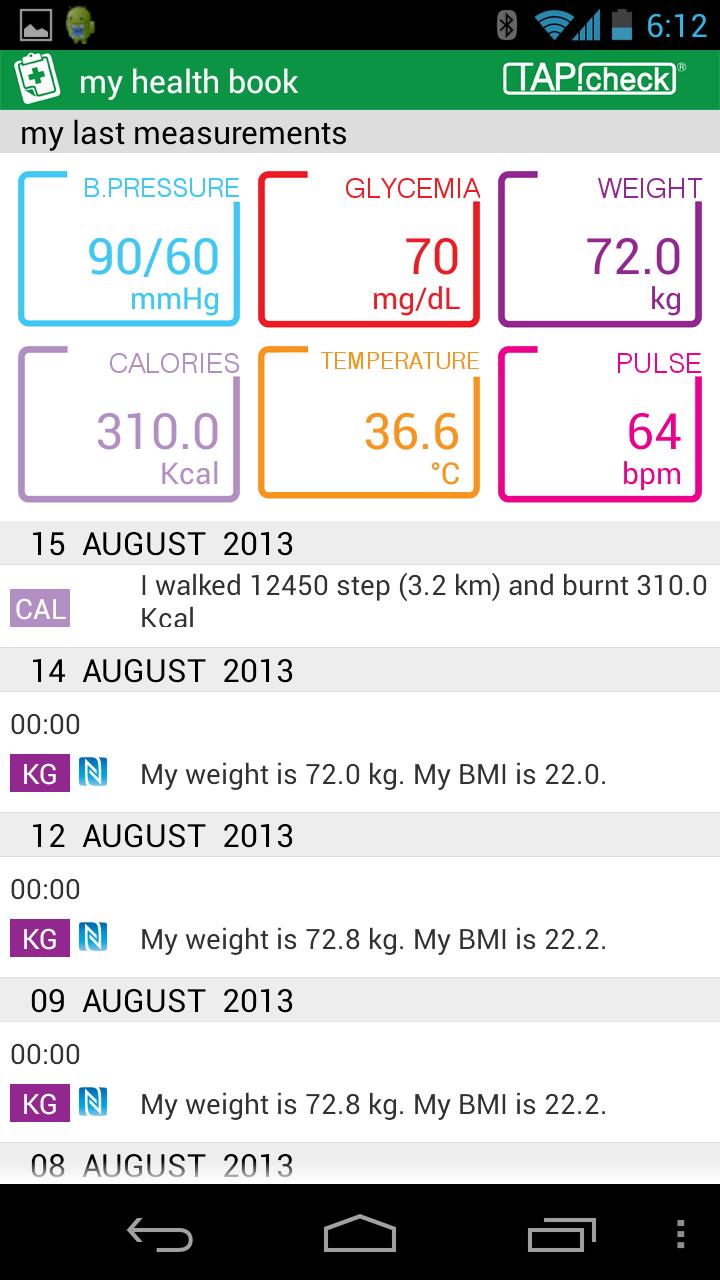This screenshot has height=1280, width=720.
Task: Open the B.PRESSURE measurement tile
Action: [129, 247]
